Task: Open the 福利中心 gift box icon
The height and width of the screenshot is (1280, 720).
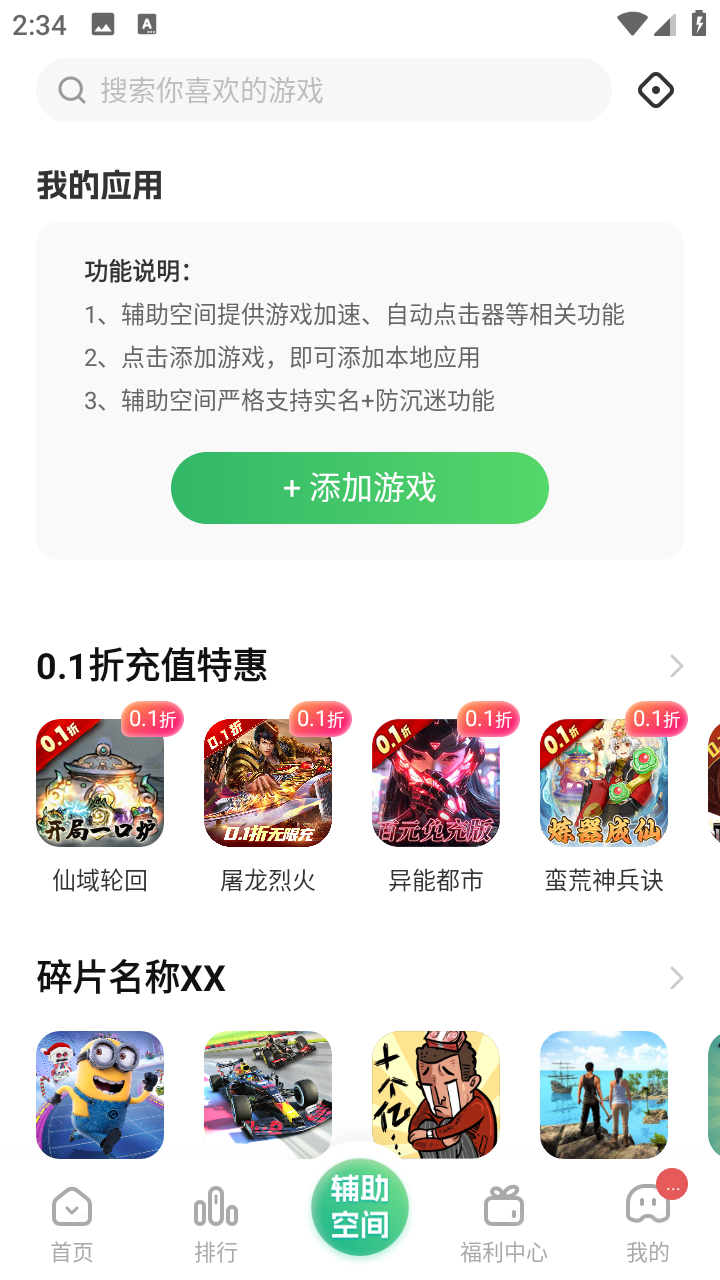Action: tap(503, 1205)
